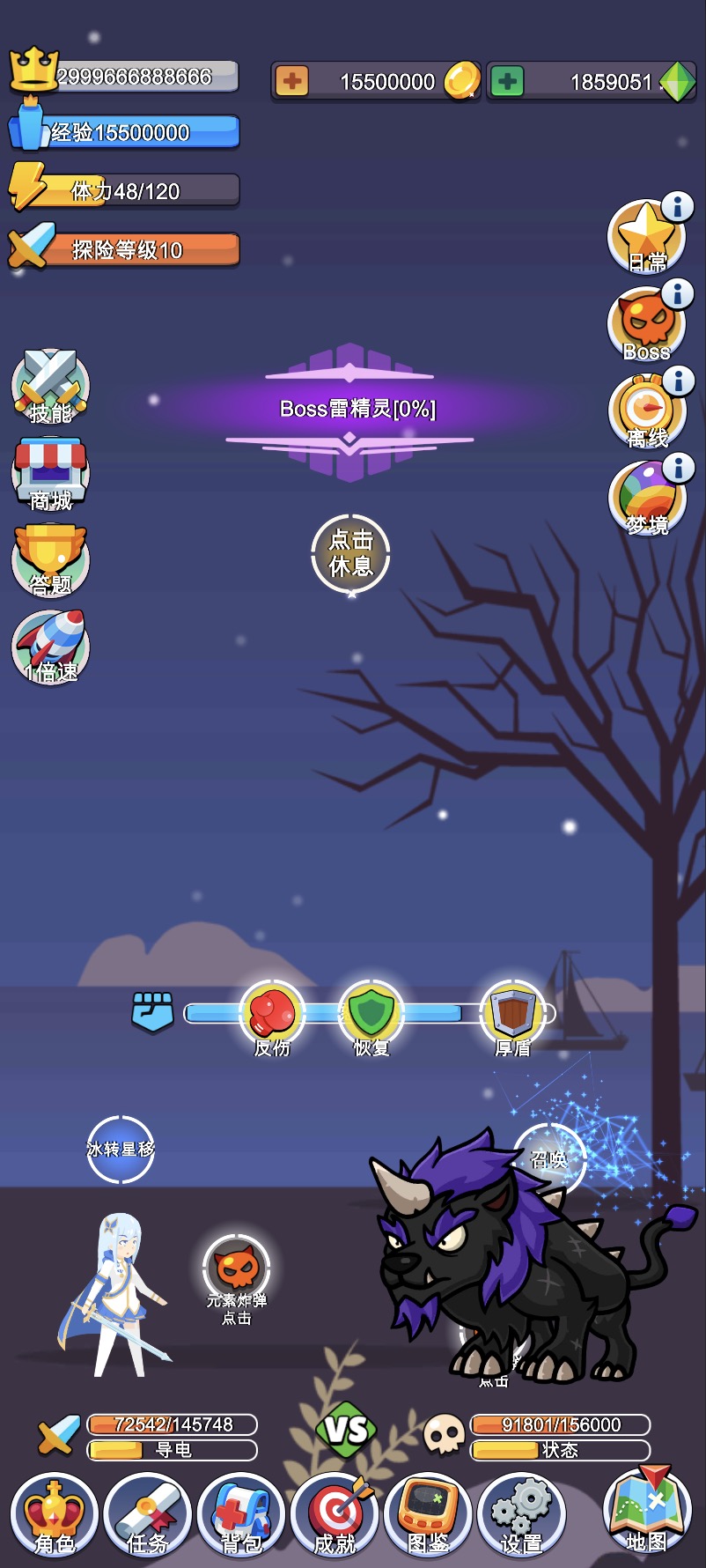Open 离线 offline rewards
706x1568 pixels.
pyautogui.click(x=647, y=412)
